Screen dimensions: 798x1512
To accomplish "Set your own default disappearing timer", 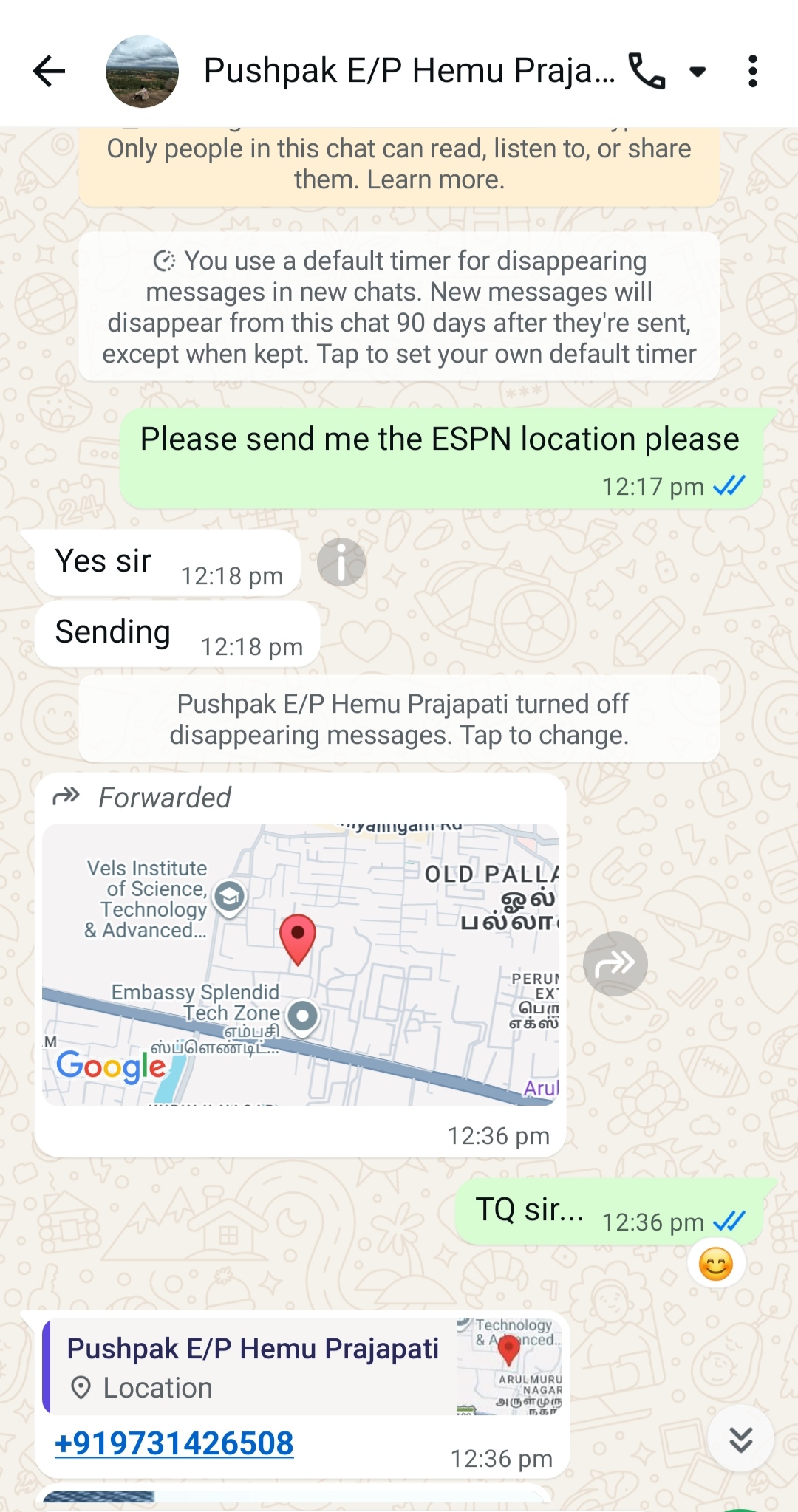I will tap(399, 307).
